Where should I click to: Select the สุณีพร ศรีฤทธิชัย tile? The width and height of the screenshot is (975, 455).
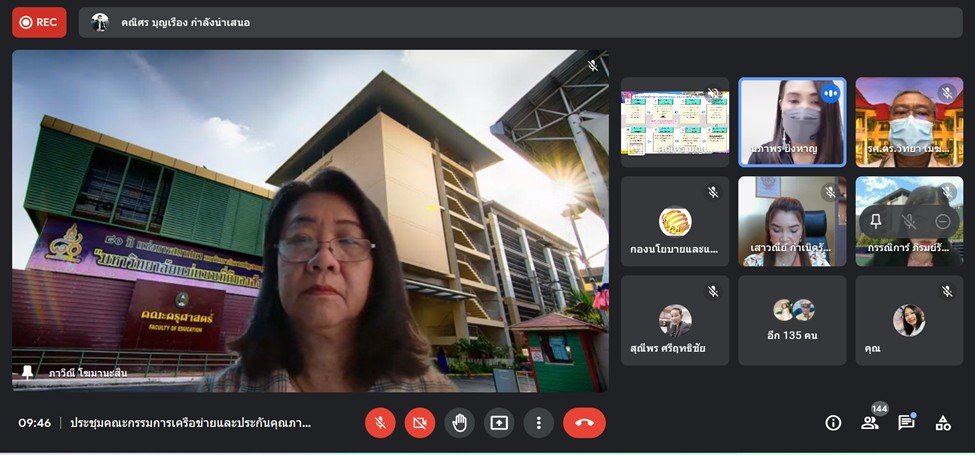(x=675, y=321)
